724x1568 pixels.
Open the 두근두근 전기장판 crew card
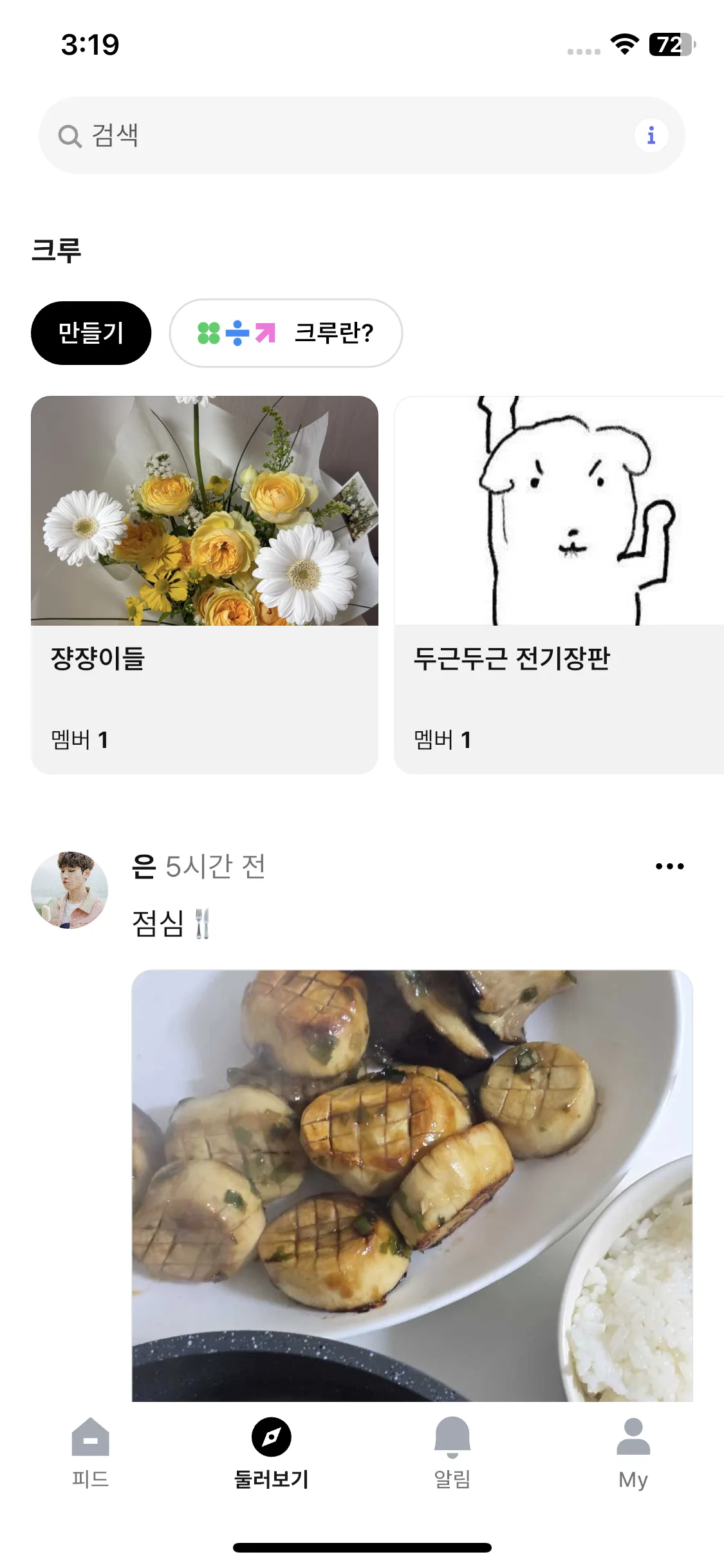[x=559, y=584]
